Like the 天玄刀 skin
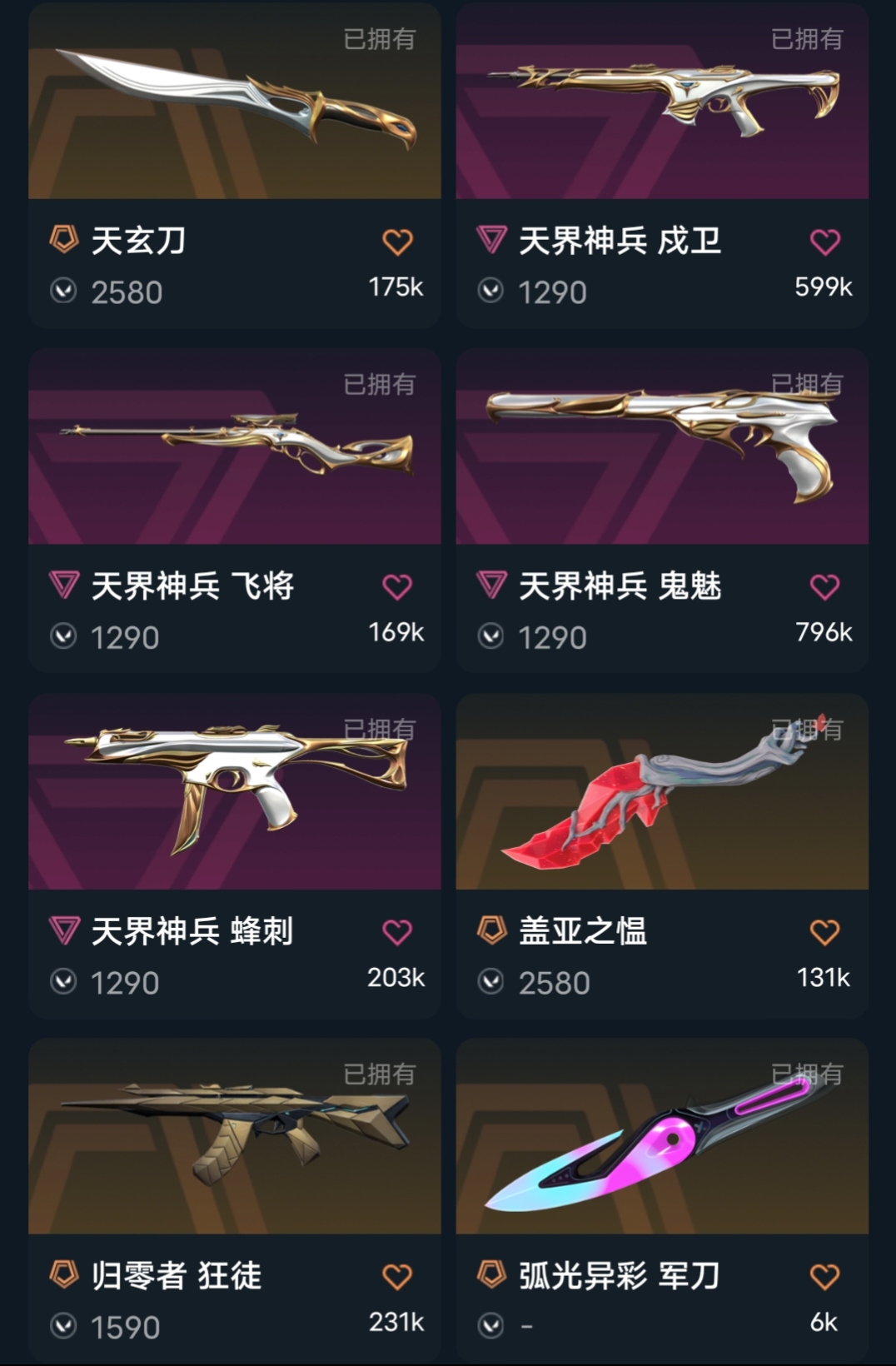Image resolution: width=896 pixels, height=1366 pixels. [397, 242]
